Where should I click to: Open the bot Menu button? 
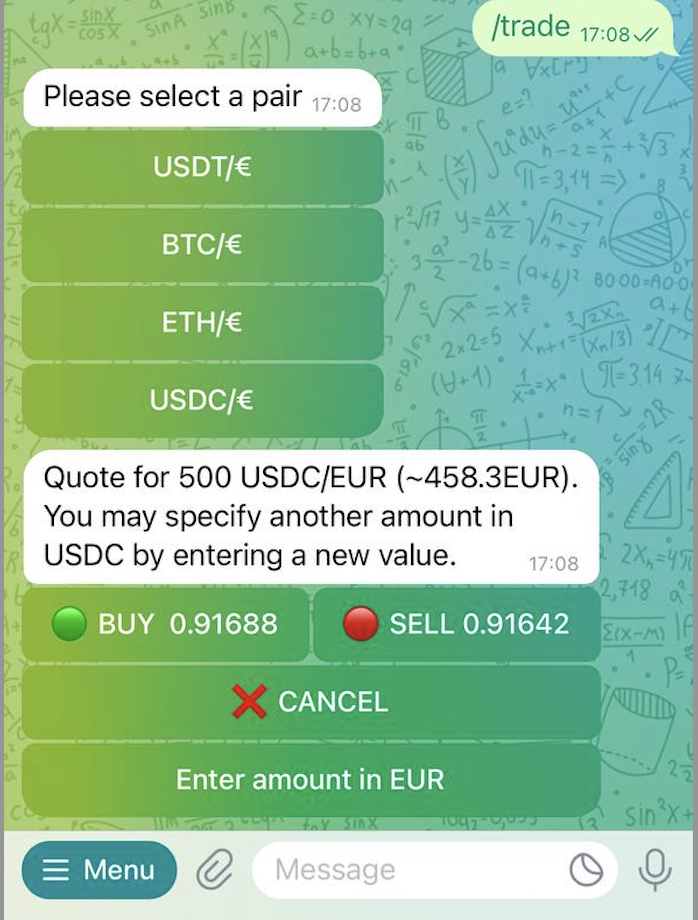99,870
